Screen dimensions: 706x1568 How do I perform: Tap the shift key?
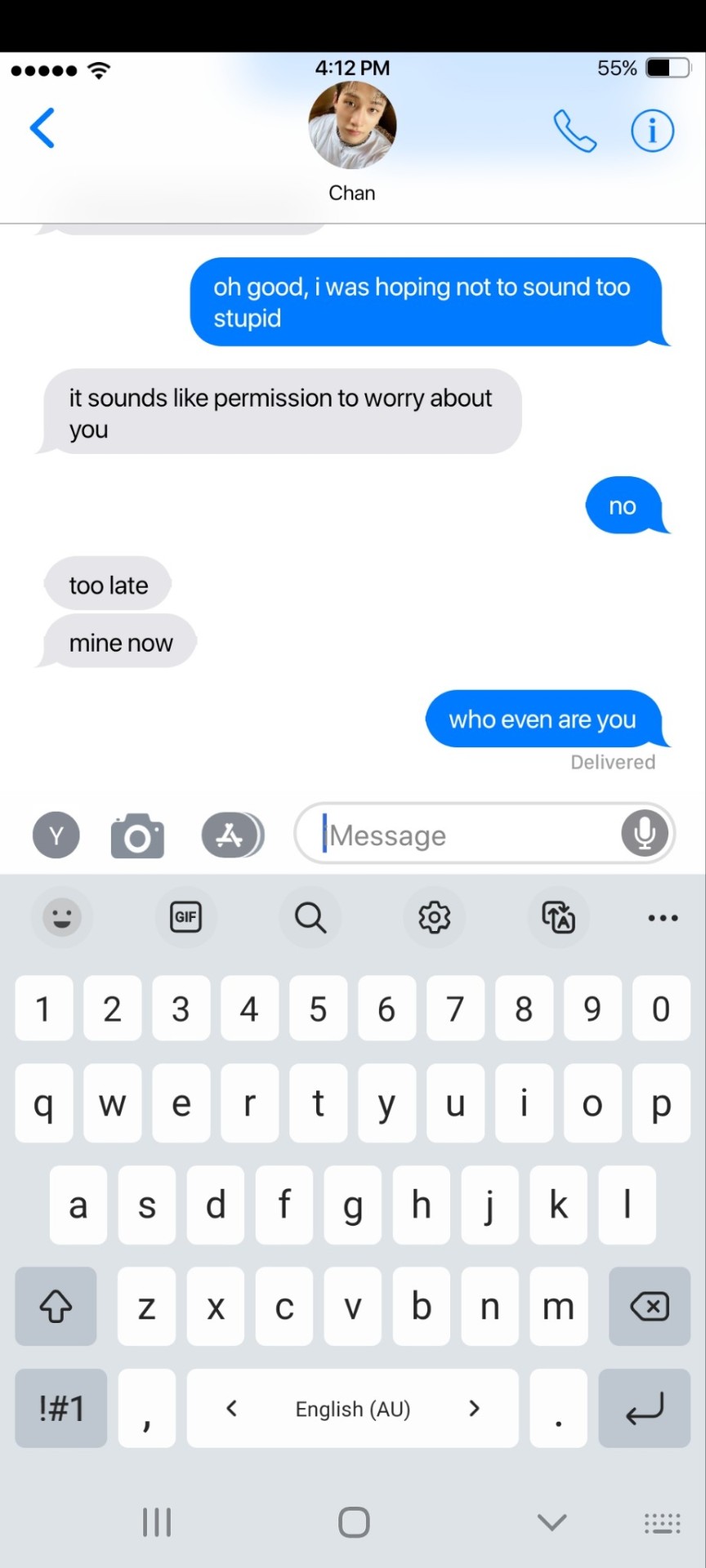click(56, 1306)
